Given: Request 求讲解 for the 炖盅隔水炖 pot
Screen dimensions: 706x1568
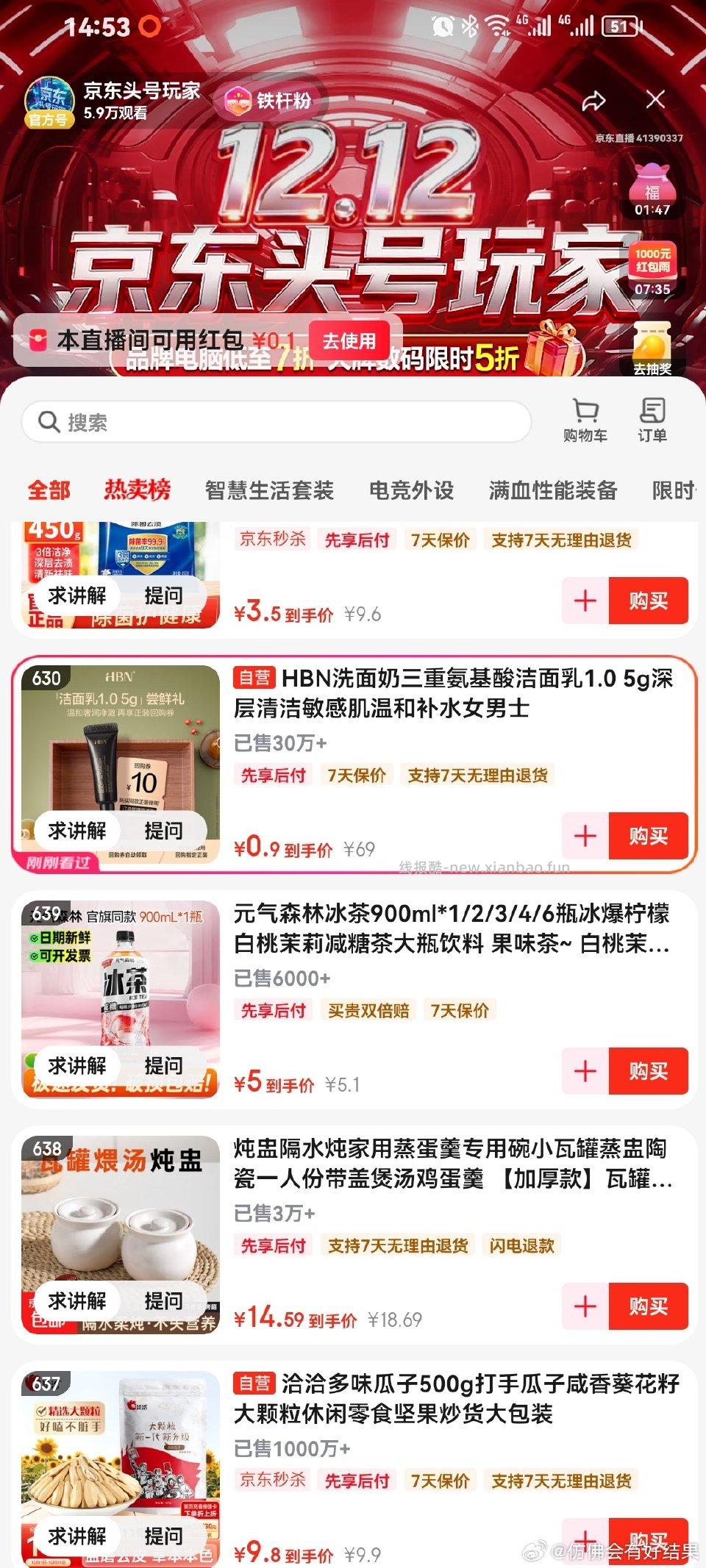Looking at the screenshot, I should (76, 1299).
